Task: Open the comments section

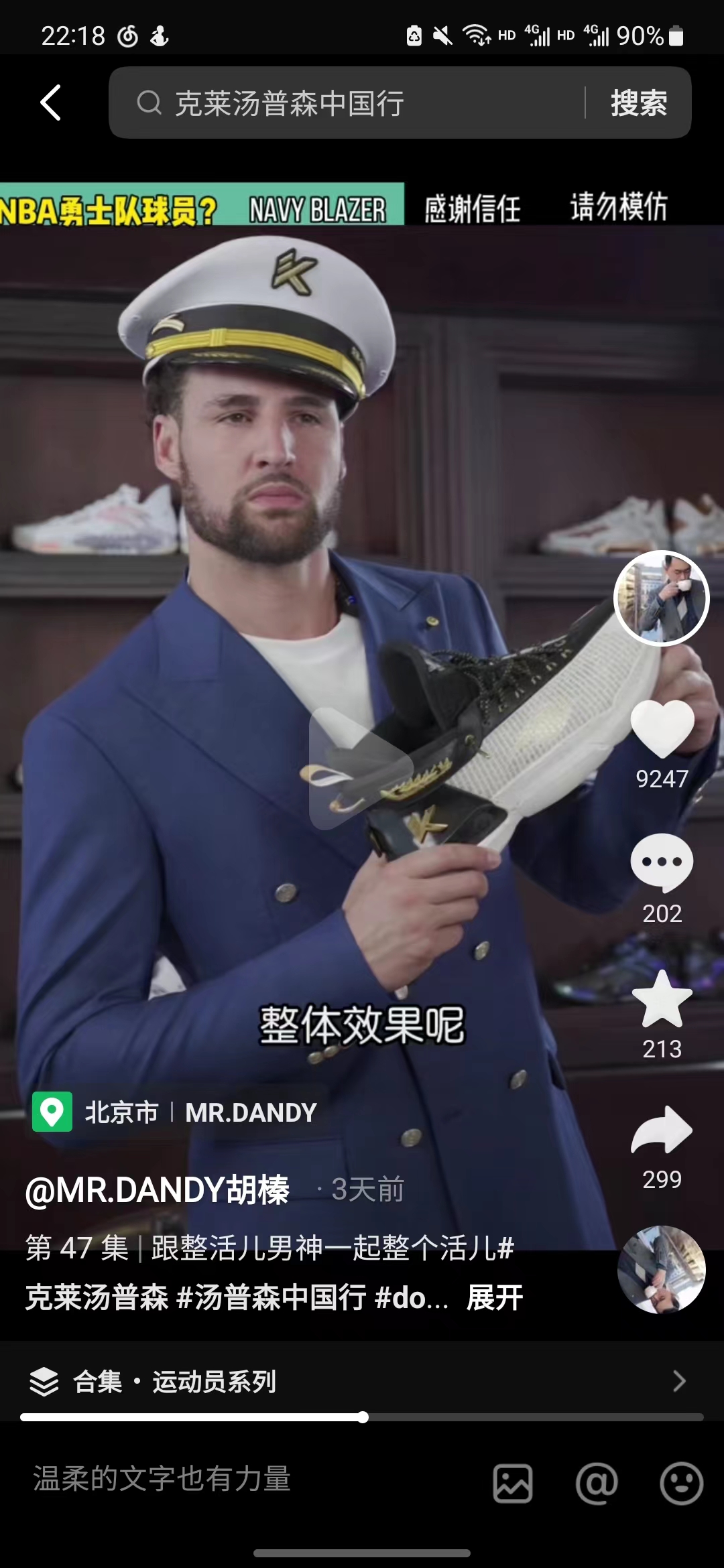Action: [x=662, y=863]
